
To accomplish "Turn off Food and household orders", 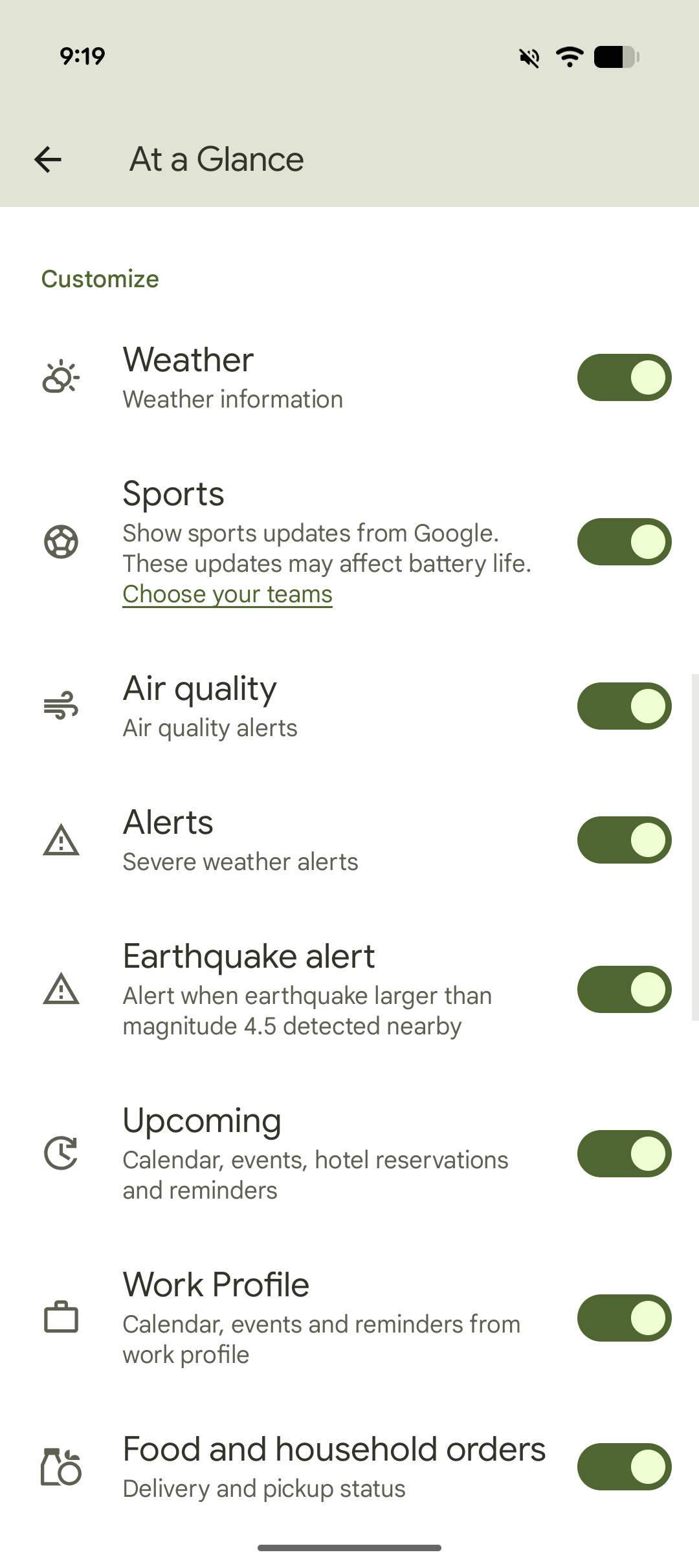I will pos(624,1467).
